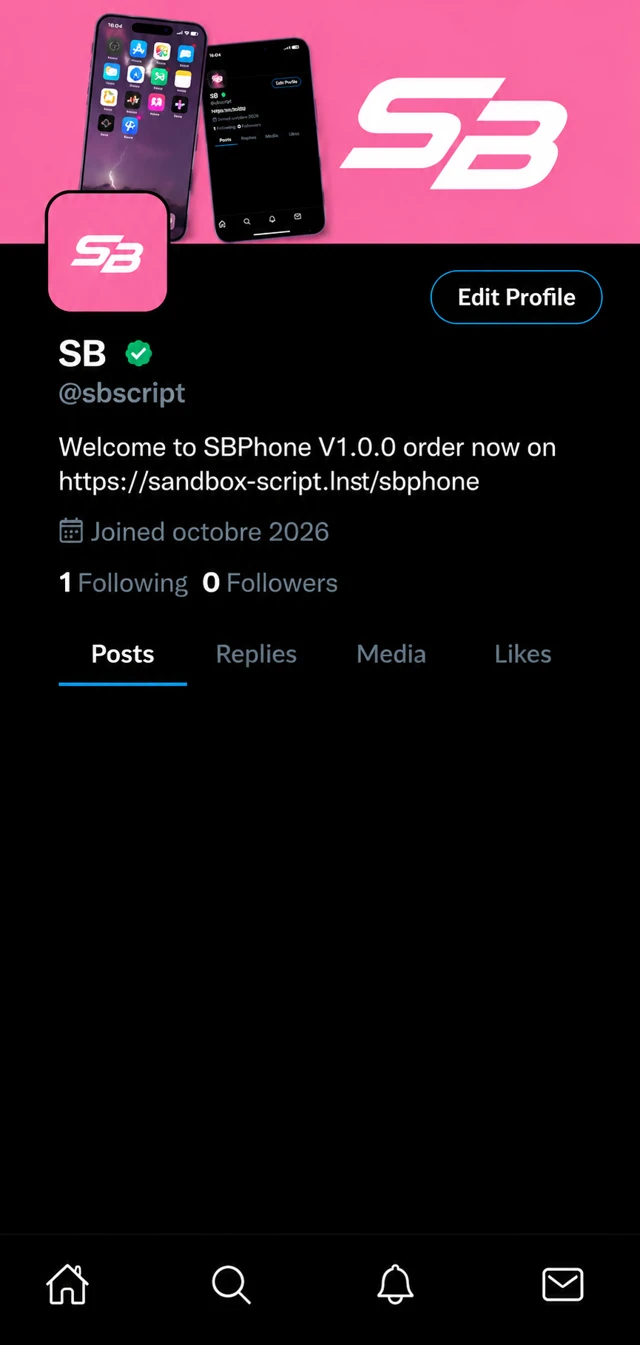Open the Media tab
This screenshot has height=1345, width=640.
pos(391,654)
